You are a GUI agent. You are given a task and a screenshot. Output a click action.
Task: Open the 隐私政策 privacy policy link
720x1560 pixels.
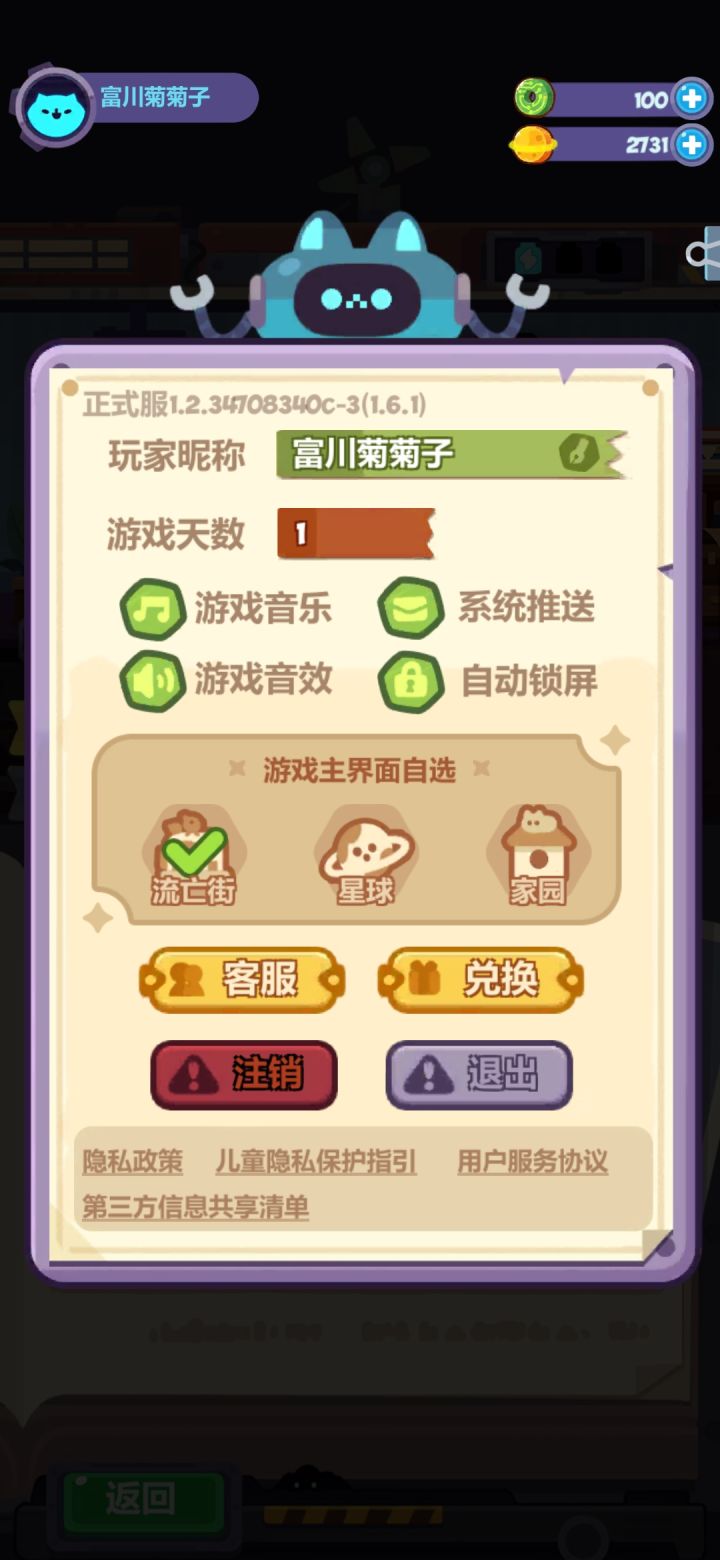(x=131, y=1161)
